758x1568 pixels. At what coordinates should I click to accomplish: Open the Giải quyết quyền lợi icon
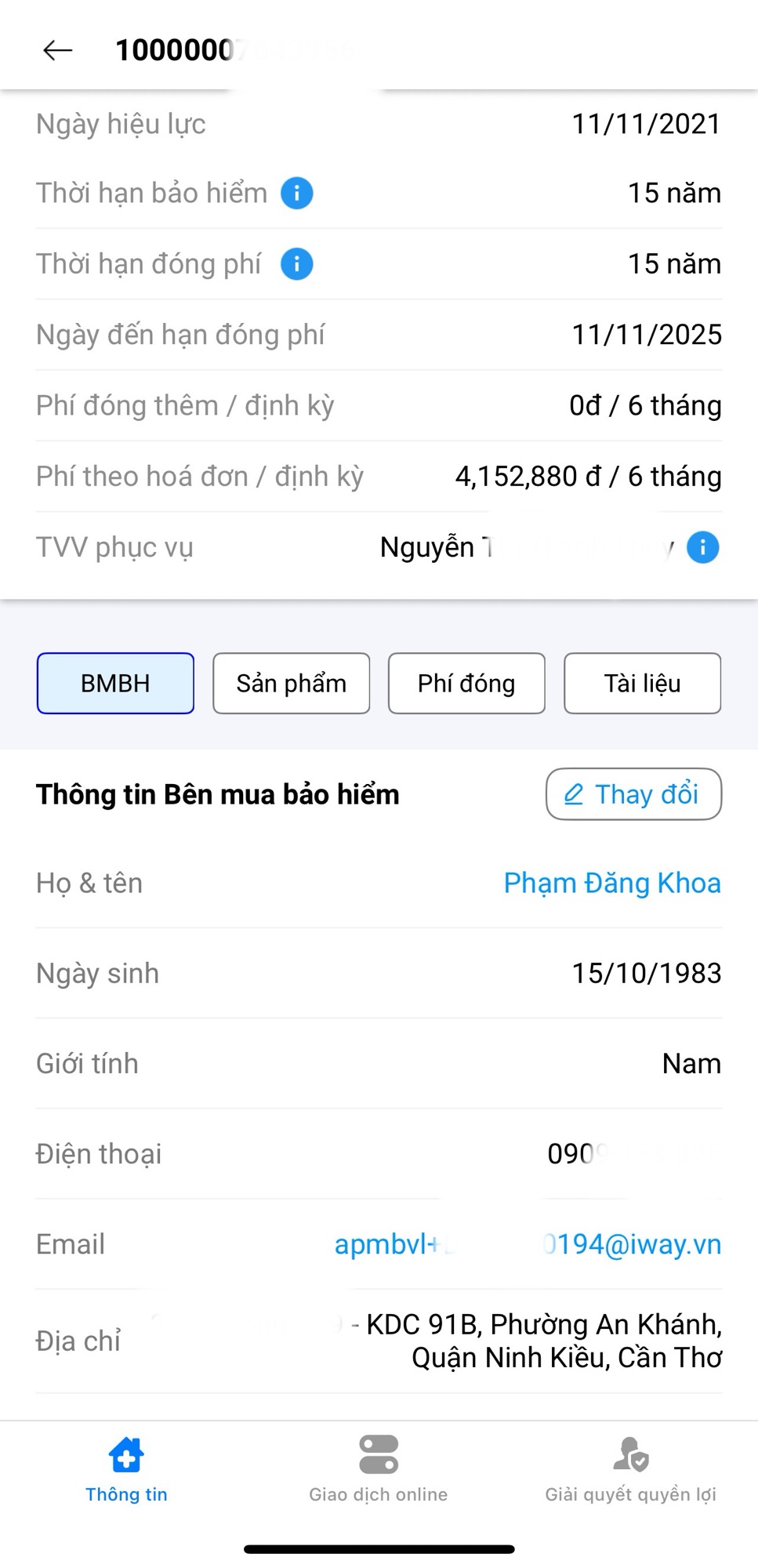coord(631,1454)
